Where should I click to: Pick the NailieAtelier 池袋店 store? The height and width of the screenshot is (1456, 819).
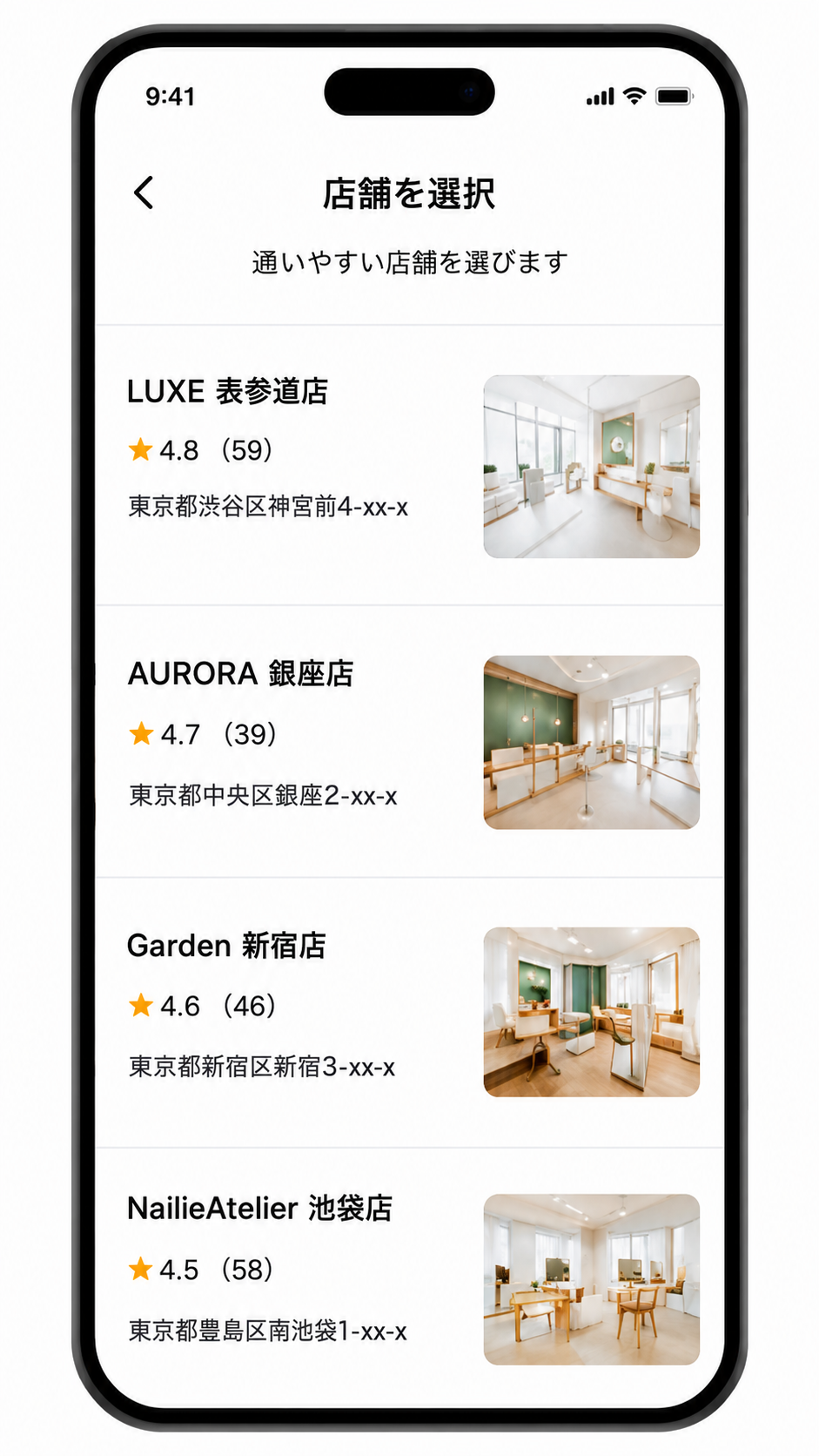(x=409, y=1276)
